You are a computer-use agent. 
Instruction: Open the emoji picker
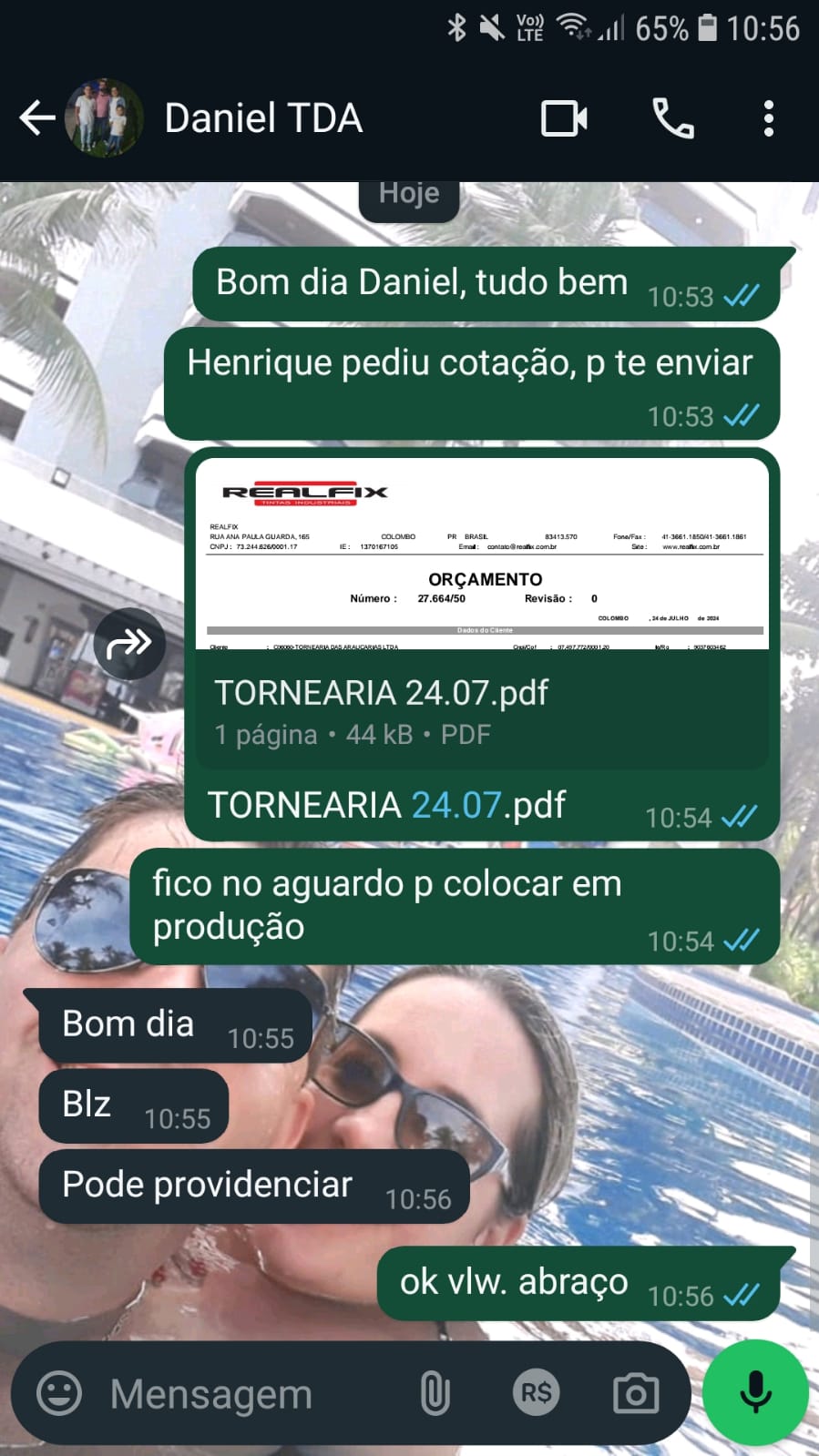pyautogui.click(x=59, y=1393)
